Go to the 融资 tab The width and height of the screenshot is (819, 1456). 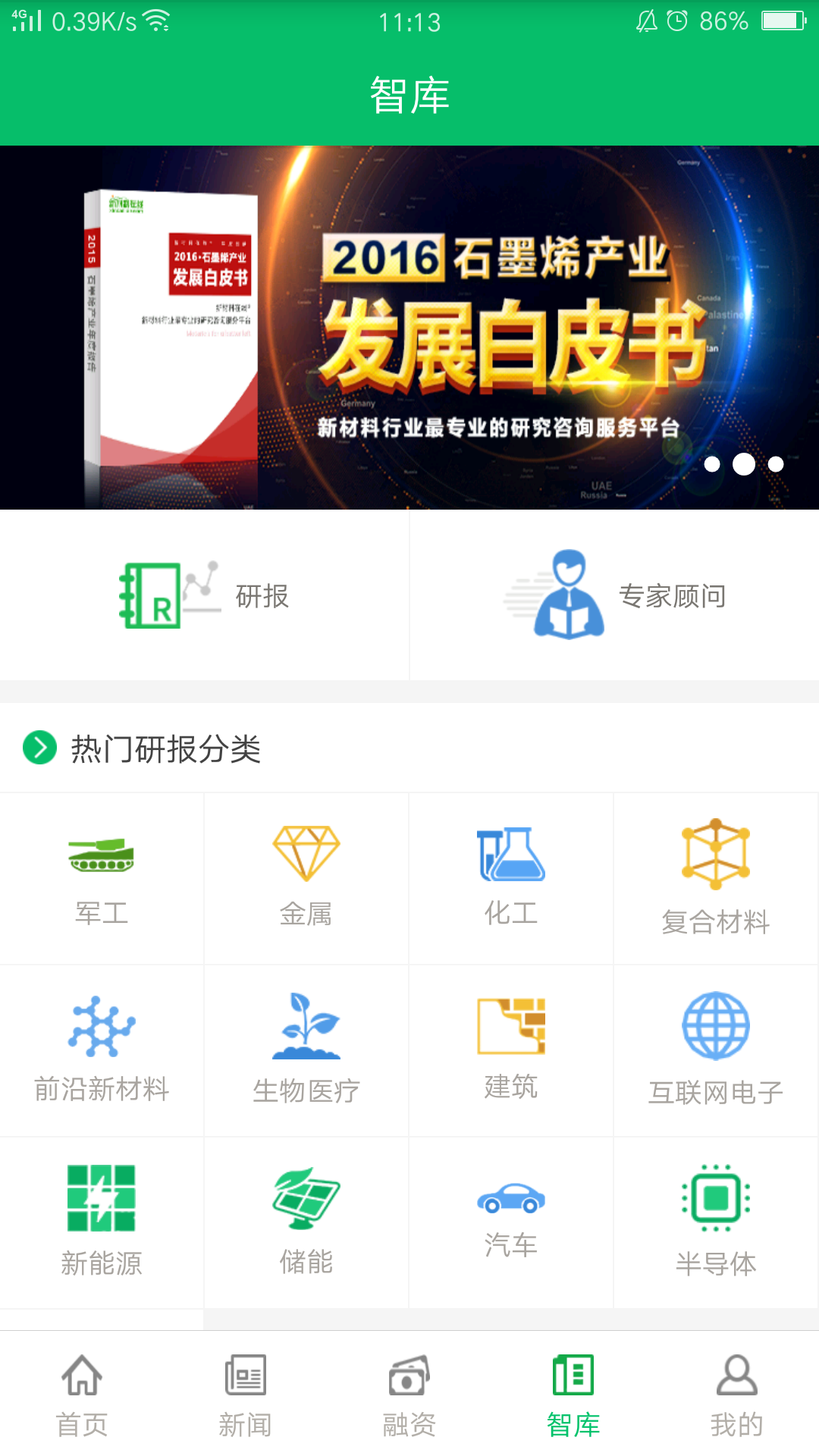point(409,1395)
